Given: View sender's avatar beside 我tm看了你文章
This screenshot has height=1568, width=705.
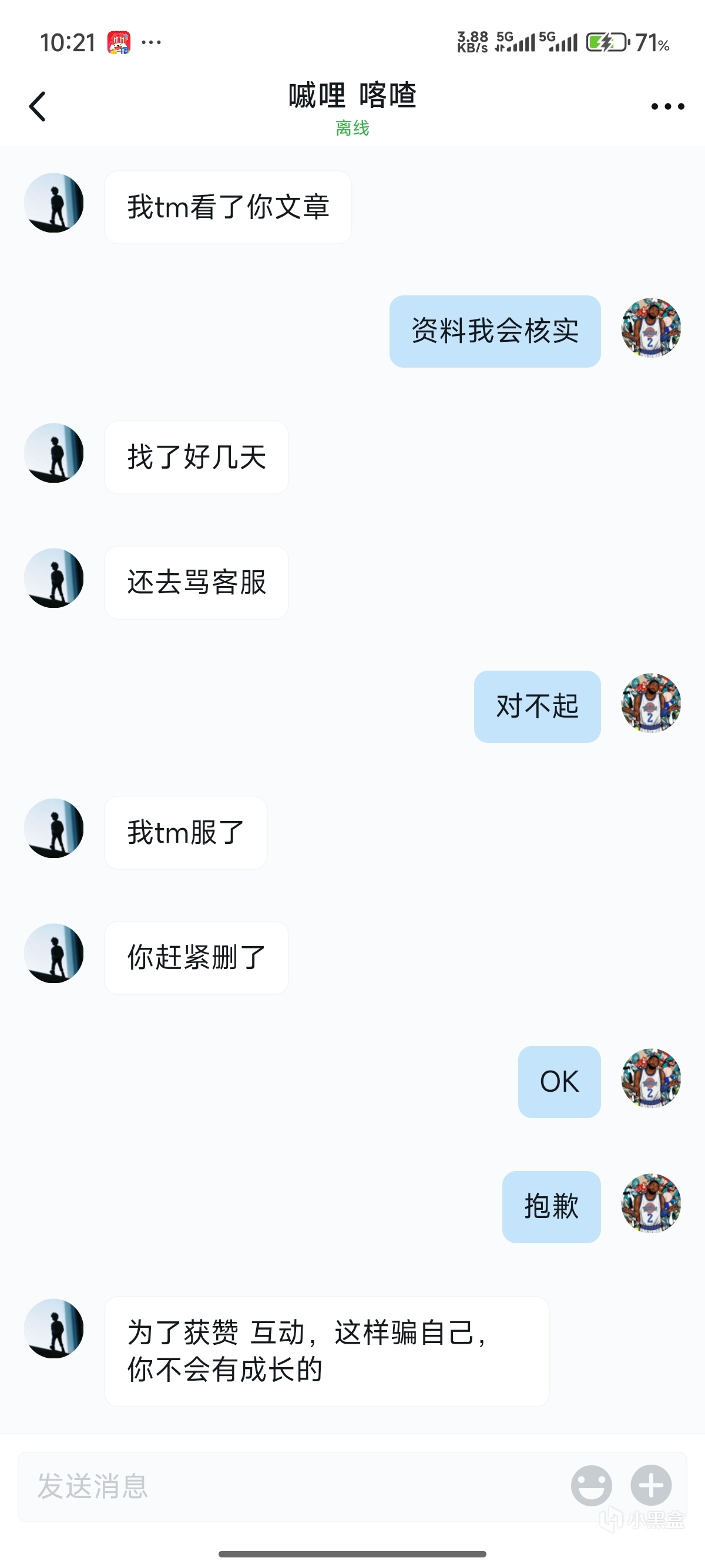Looking at the screenshot, I should (x=53, y=203).
